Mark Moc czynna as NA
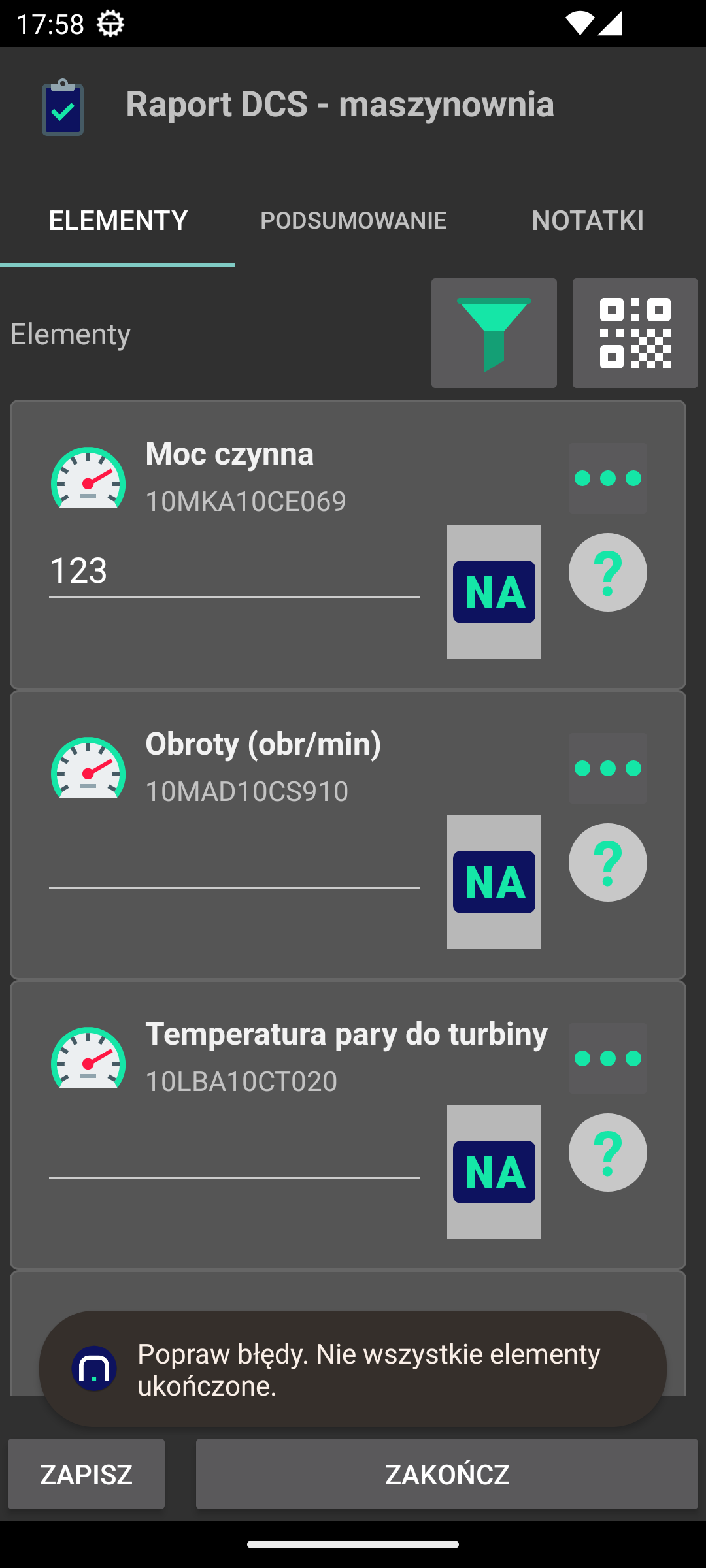706x1568 pixels. [x=494, y=592]
